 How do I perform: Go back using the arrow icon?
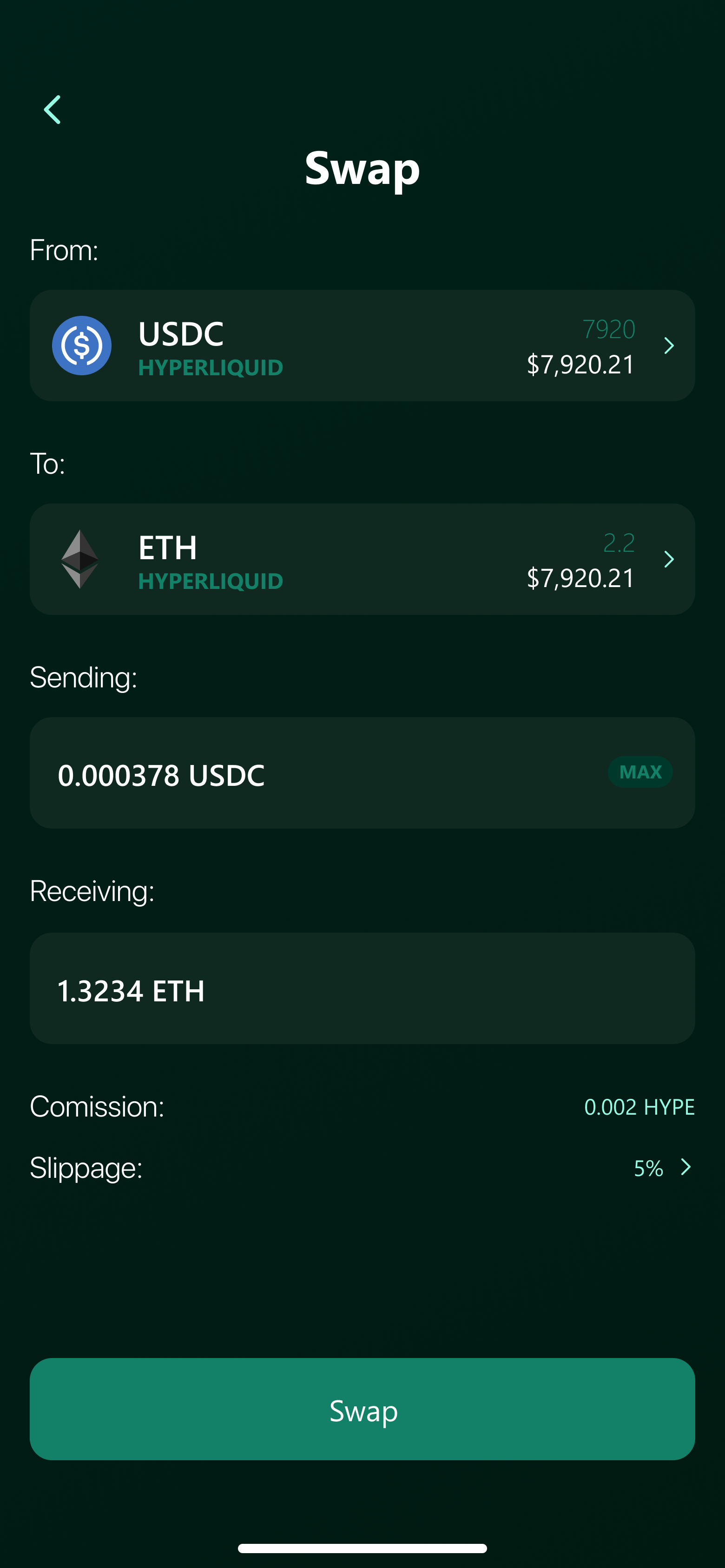[53, 110]
